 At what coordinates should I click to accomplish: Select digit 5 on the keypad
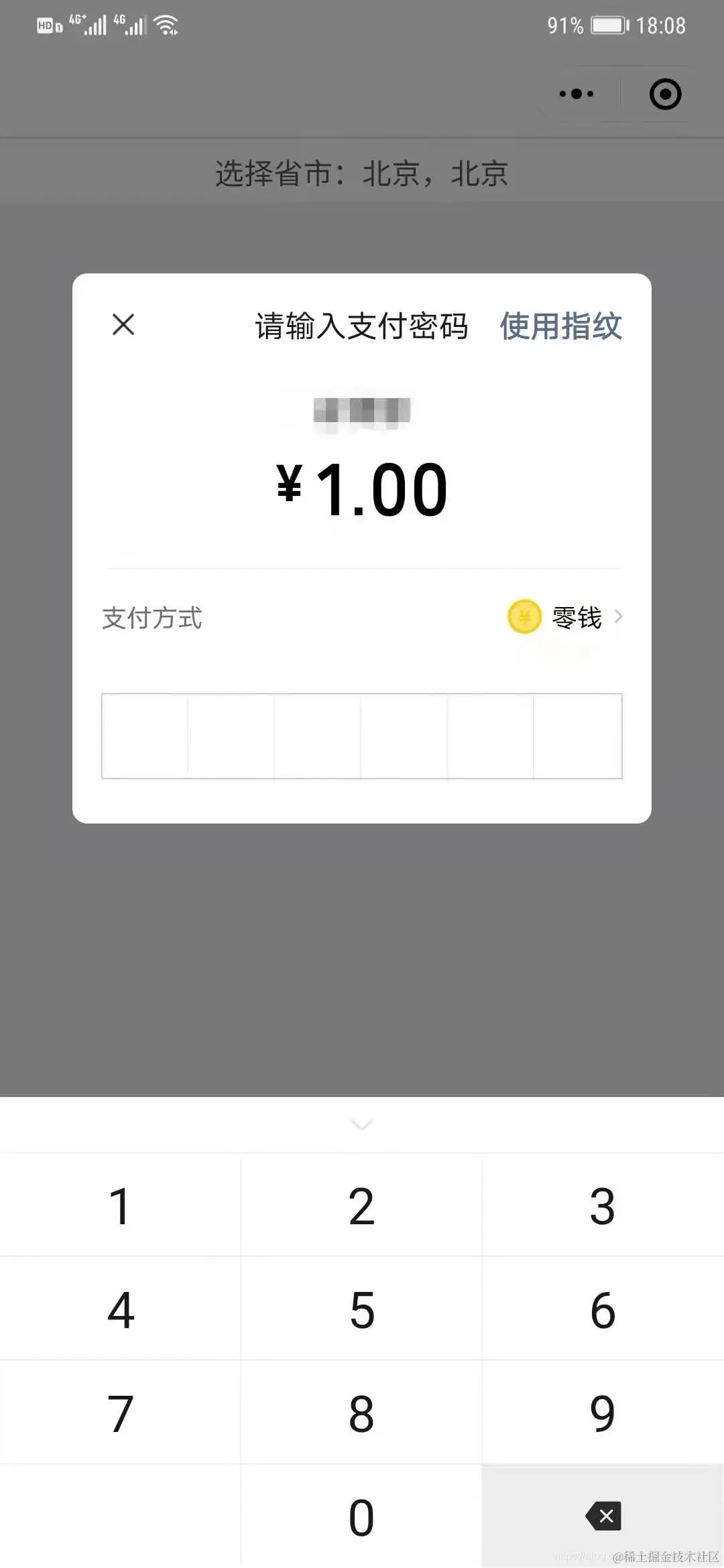(x=362, y=1310)
